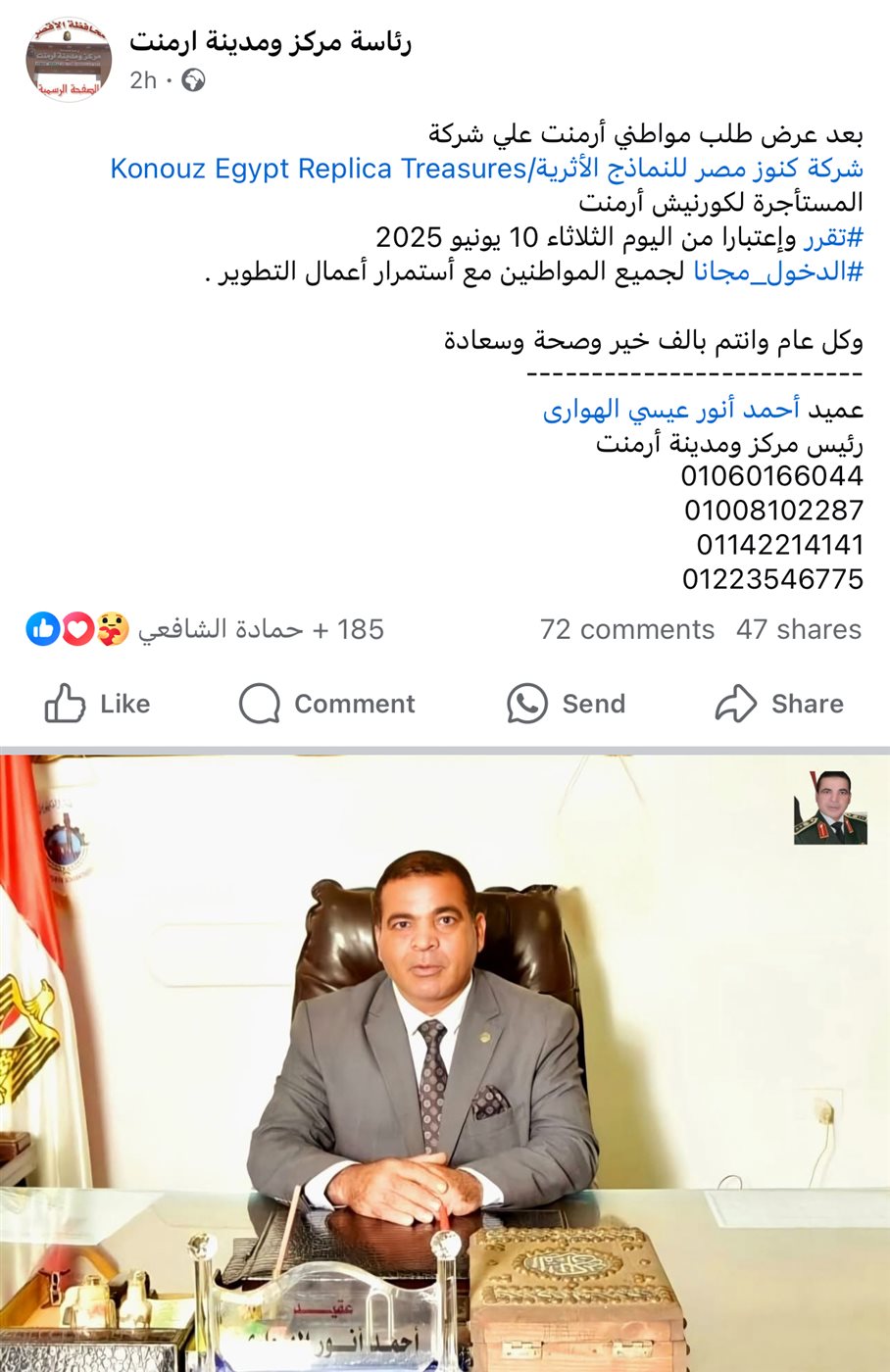This screenshot has height=1372, width=890.
Task: View the 72 comments
Action: [628, 630]
